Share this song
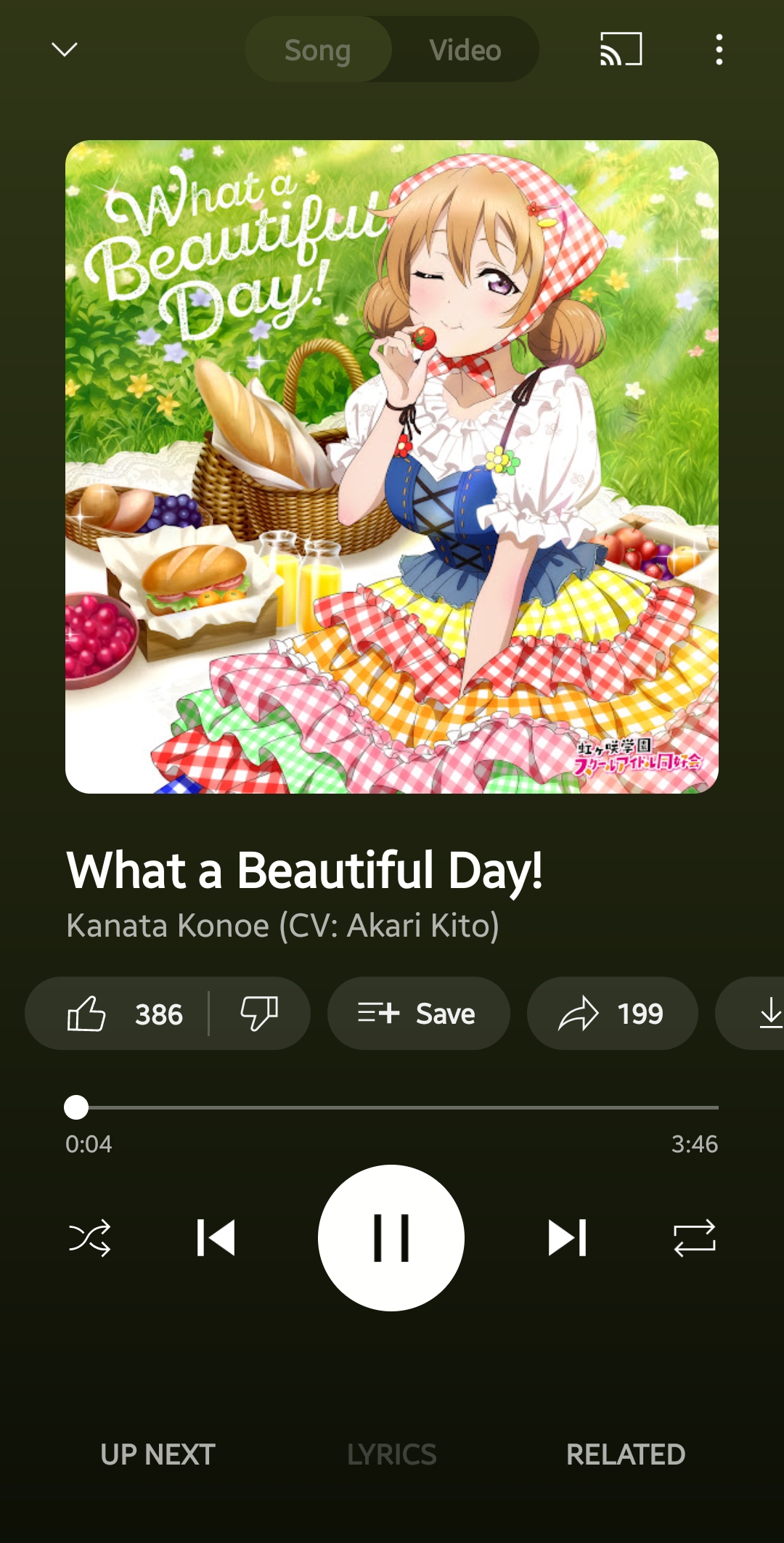784x1543 pixels. tap(612, 1013)
